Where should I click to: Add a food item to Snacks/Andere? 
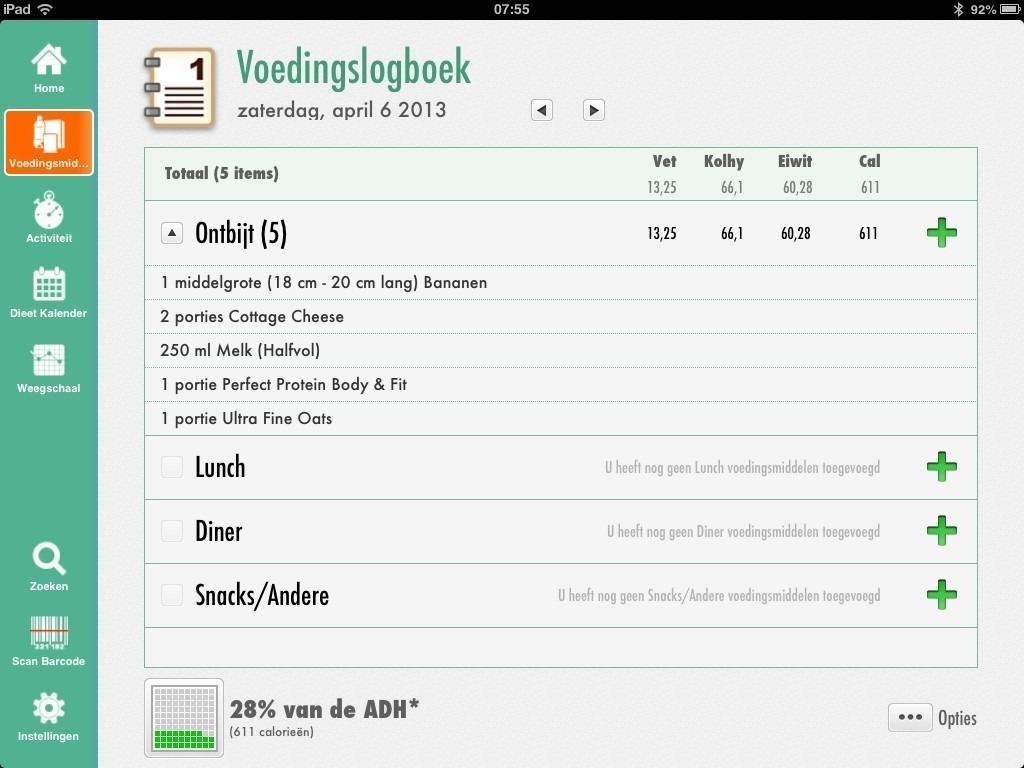pos(941,595)
